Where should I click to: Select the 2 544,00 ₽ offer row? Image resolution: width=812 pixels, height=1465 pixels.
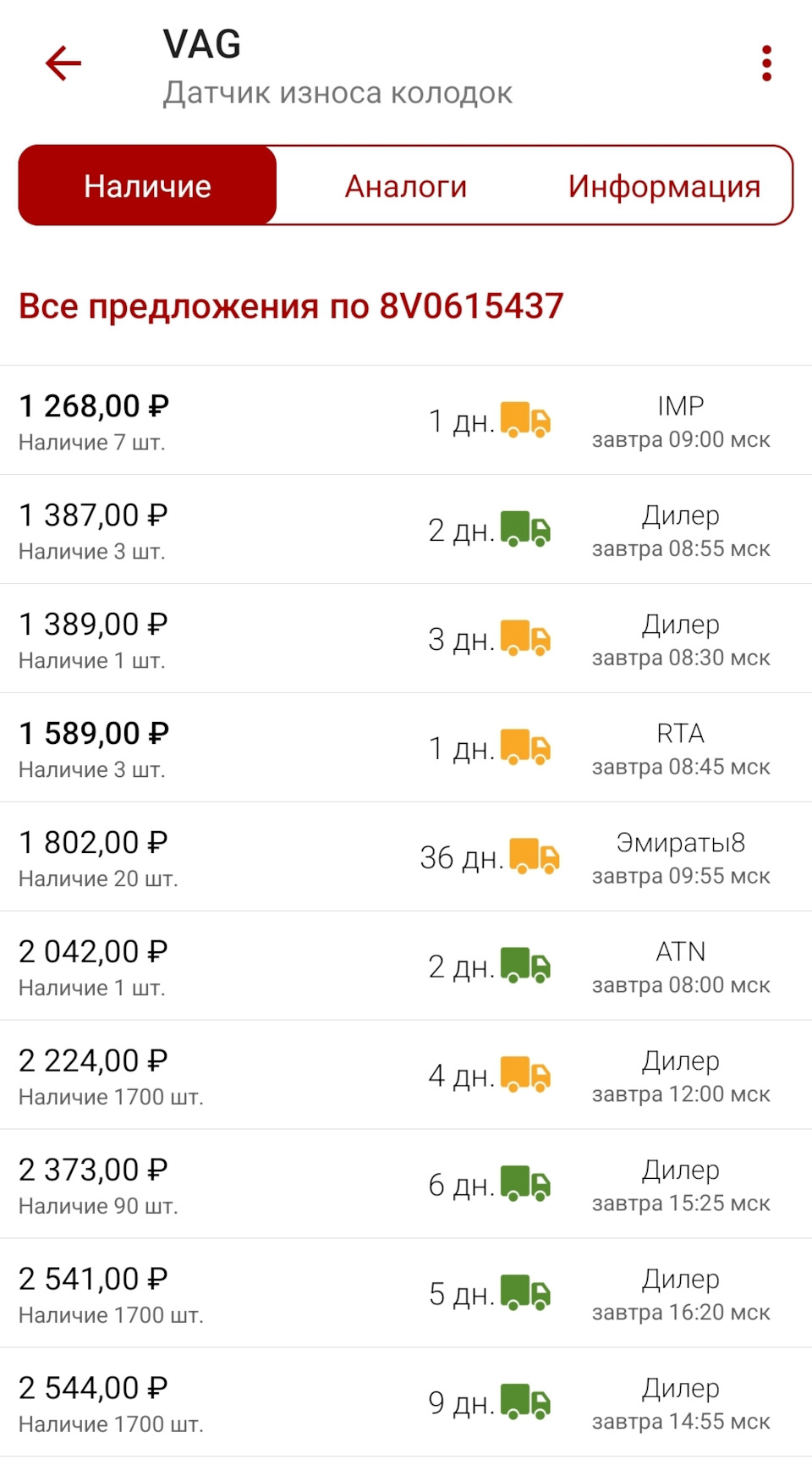406,1403
